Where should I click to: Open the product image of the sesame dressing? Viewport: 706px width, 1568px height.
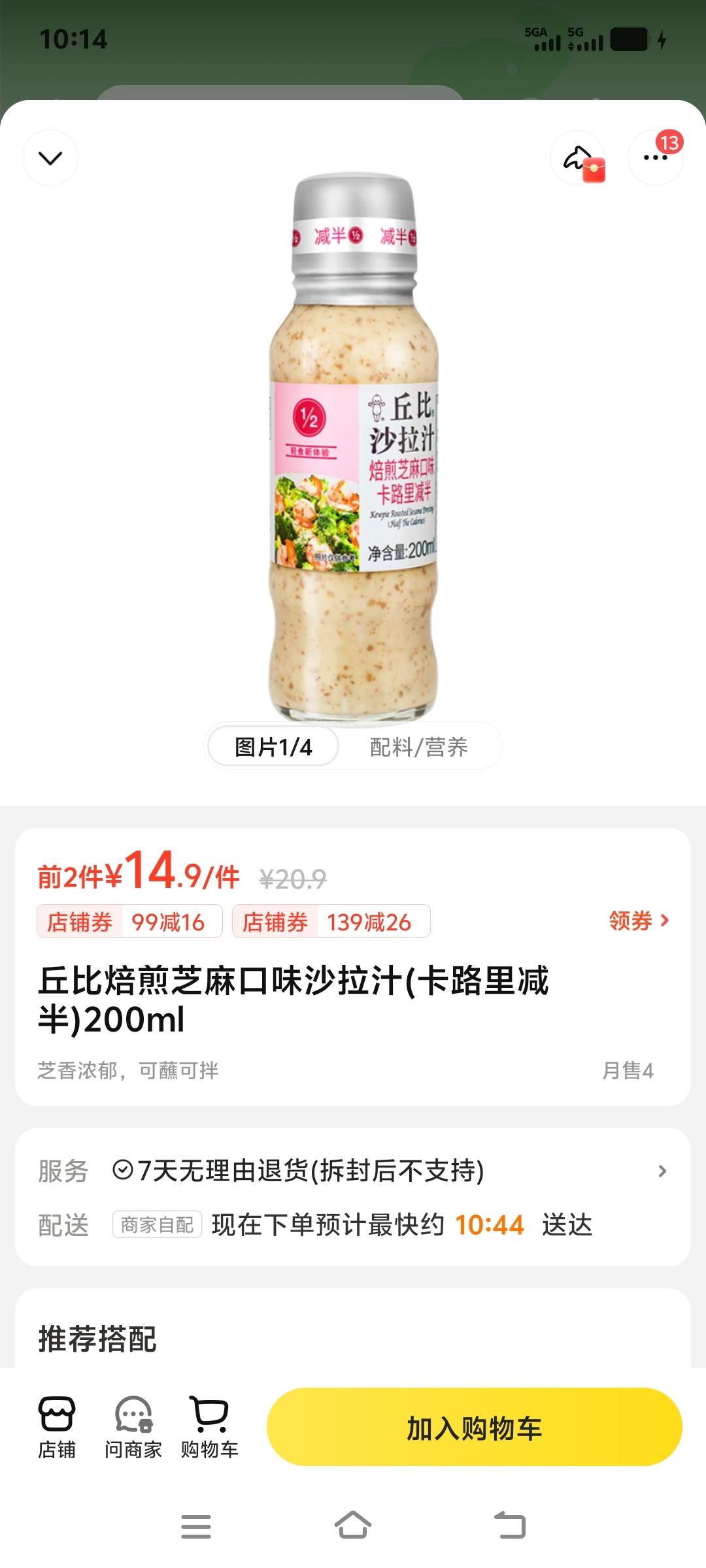[x=353, y=451]
